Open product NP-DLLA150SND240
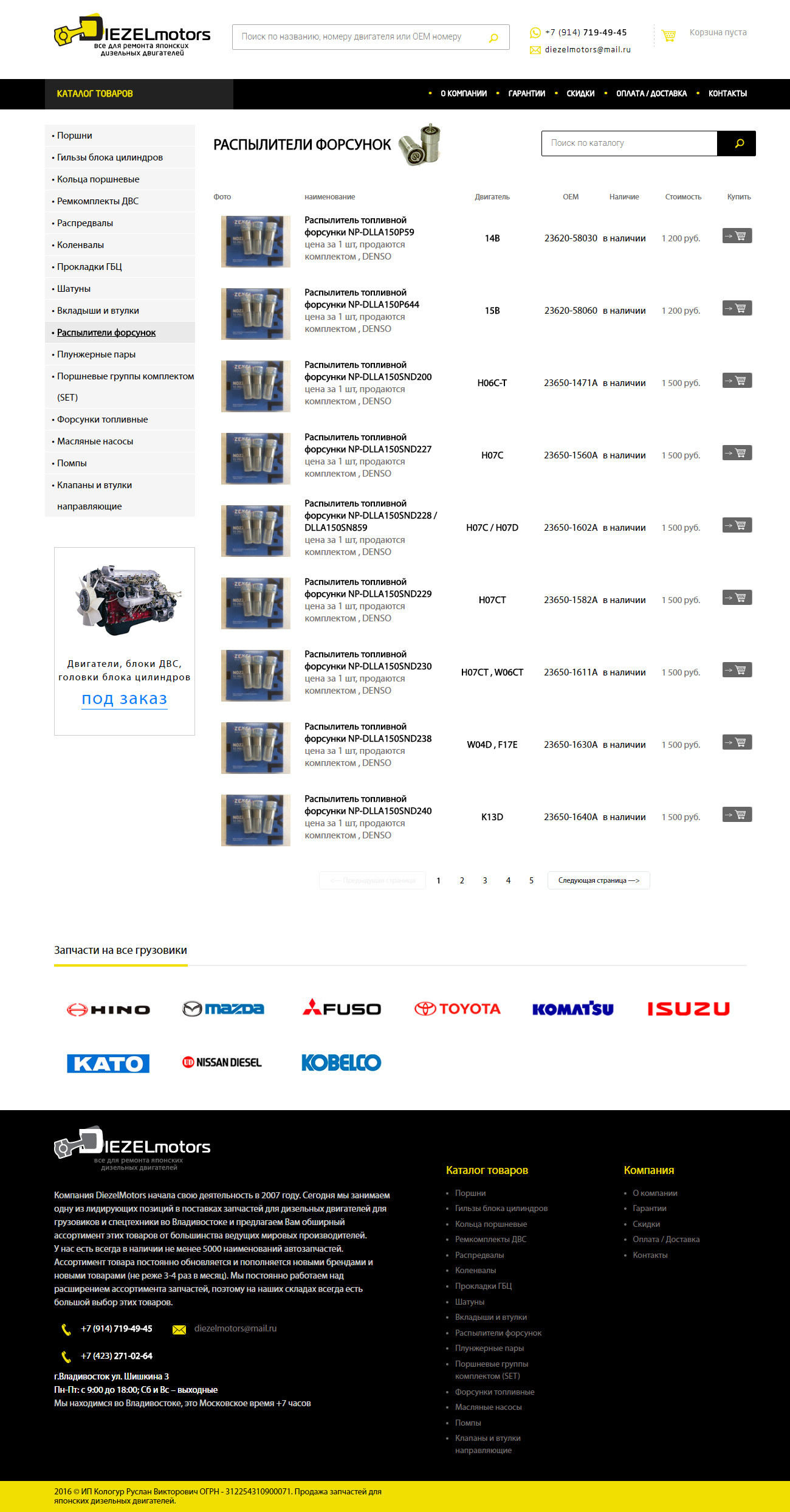Viewport: 790px width, 1512px height. (x=368, y=805)
